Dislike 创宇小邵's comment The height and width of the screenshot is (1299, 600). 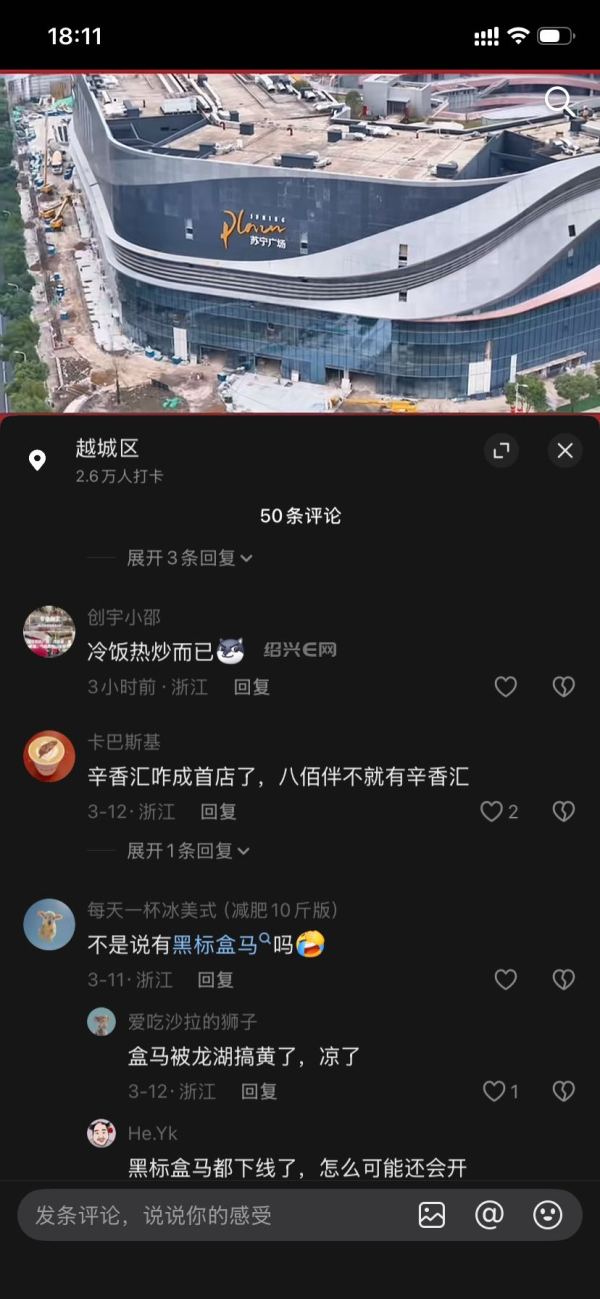564,687
